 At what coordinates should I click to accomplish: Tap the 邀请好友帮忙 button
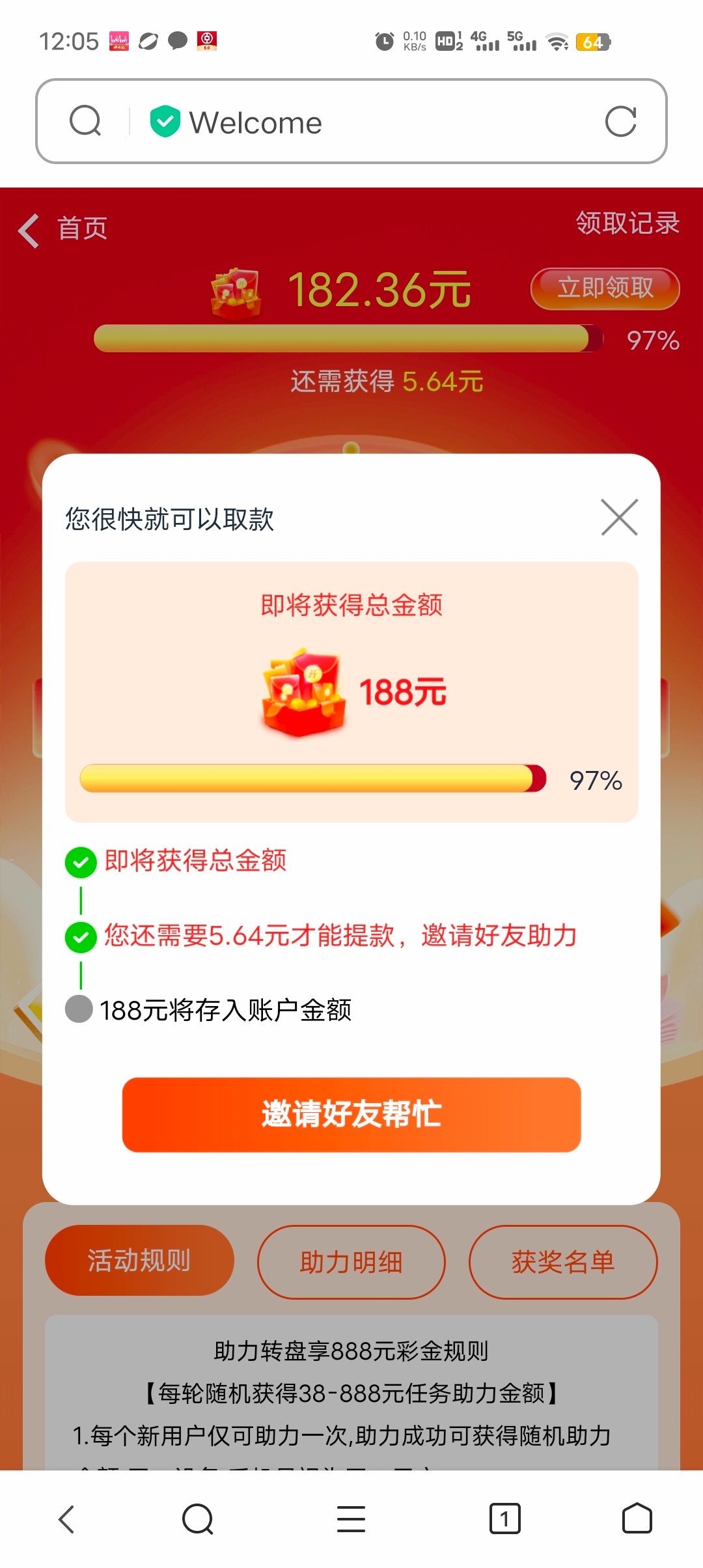[351, 1114]
